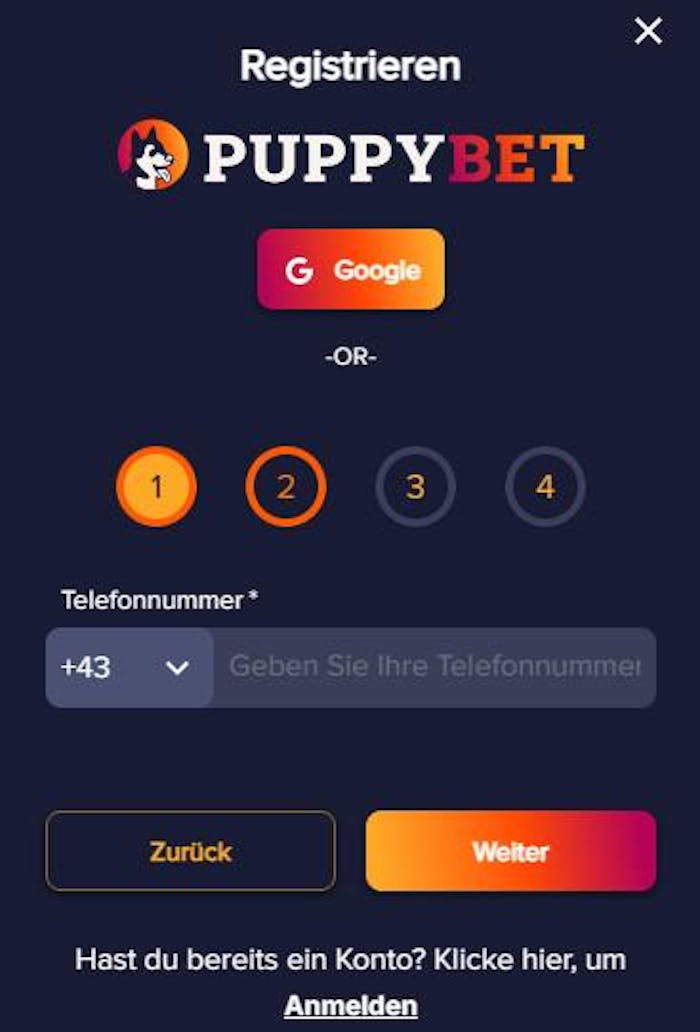The width and height of the screenshot is (700, 1032).
Task: Go to registration step 1
Action: click(x=156, y=487)
